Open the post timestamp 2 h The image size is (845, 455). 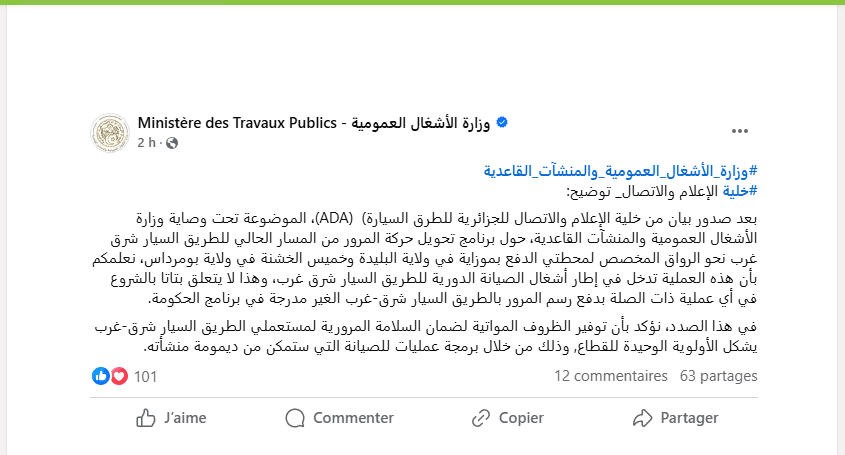pyautogui.click(x=148, y=143)
